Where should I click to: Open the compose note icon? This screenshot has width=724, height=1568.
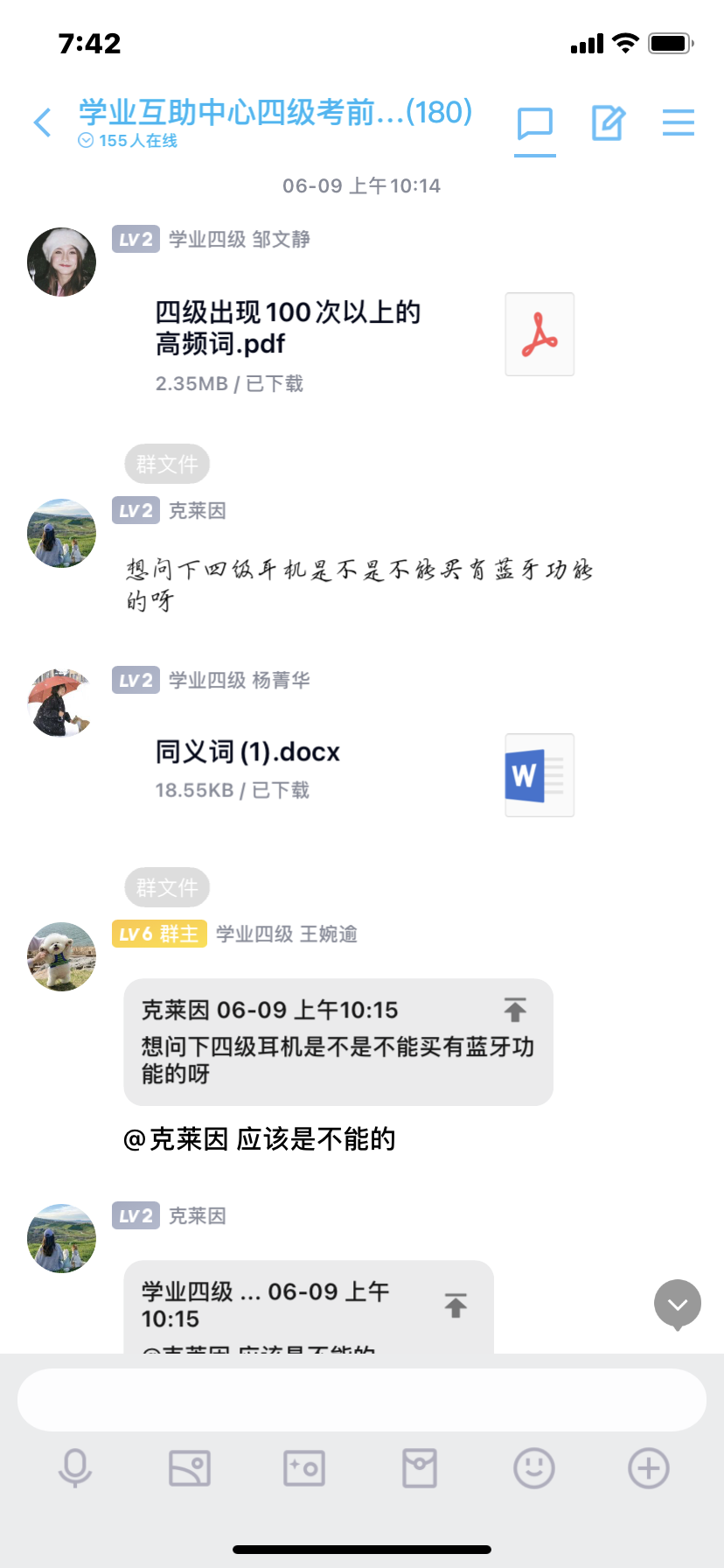point(608,123)
